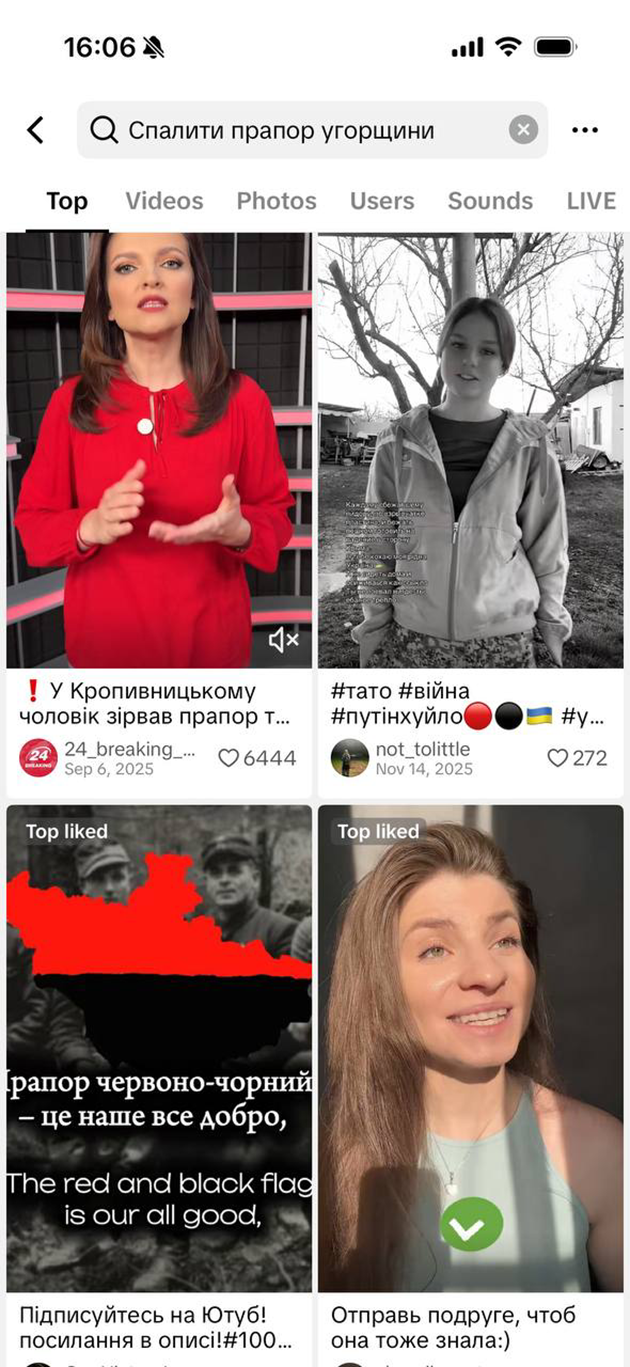Image resolution: width=630 pixels, height=1367 pixels.
Task: Open the not_tolittle profile avatar
Action: click(x=350, y=758)
